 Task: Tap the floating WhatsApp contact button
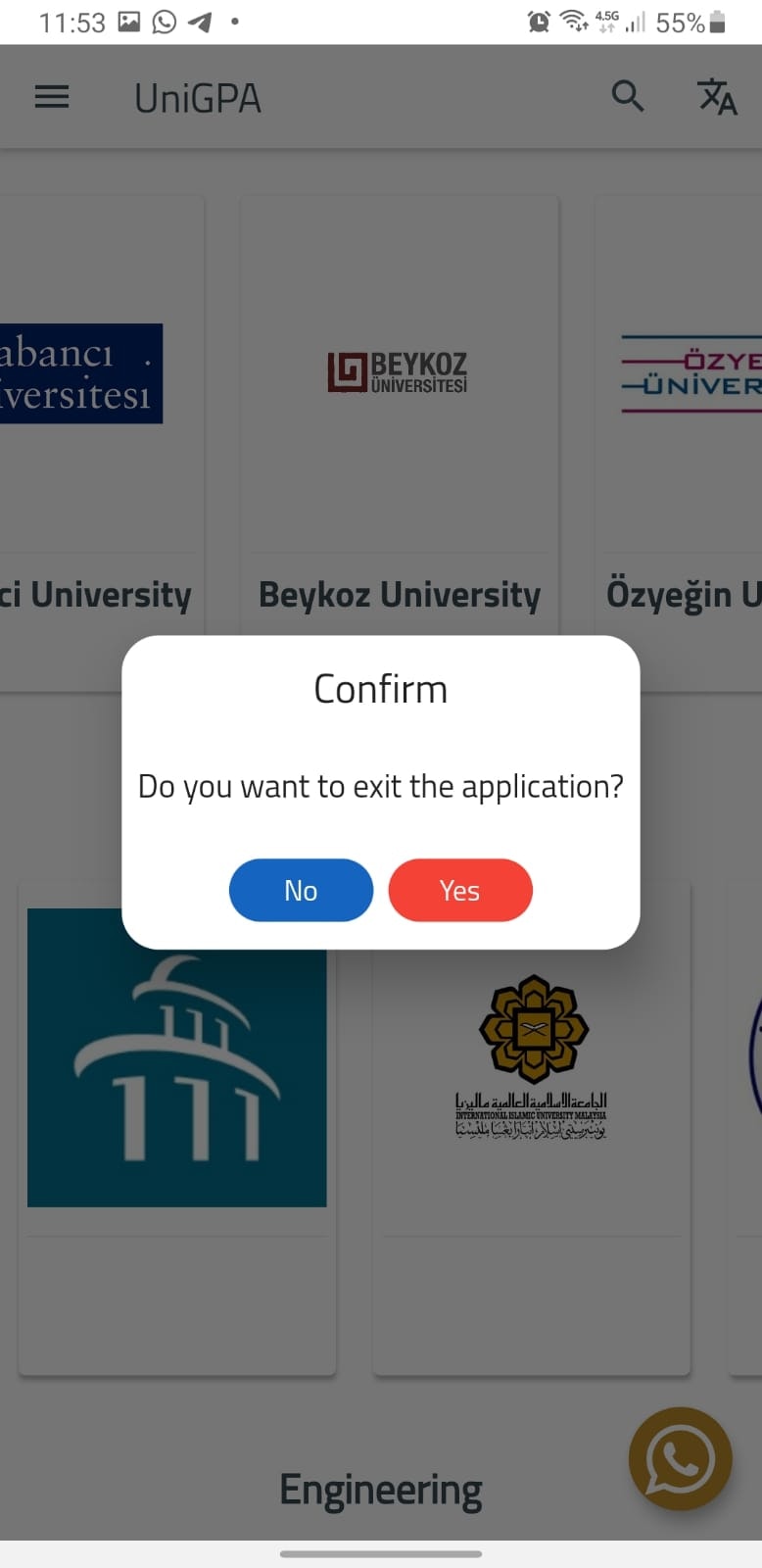point(680,1459)
